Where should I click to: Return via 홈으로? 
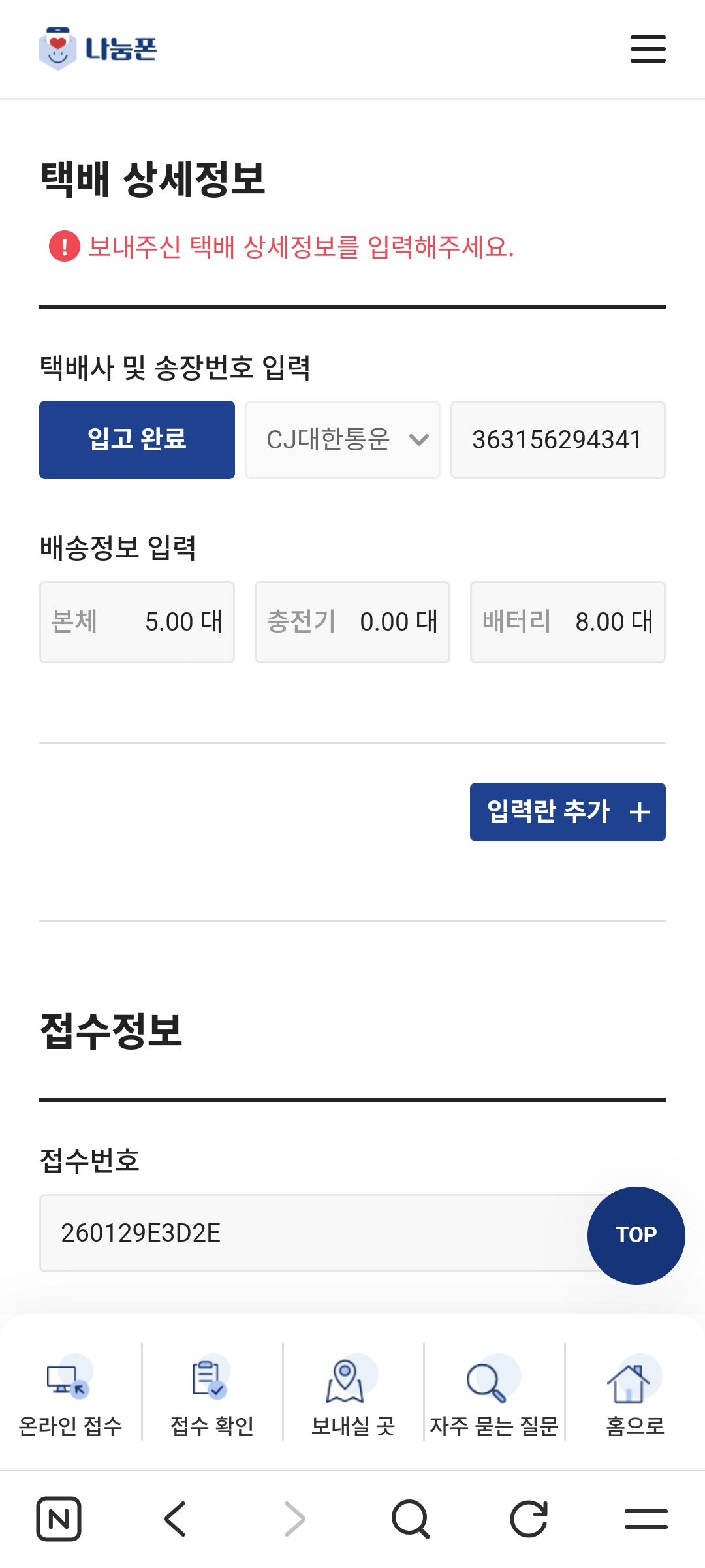click(x=634, y=1396)
